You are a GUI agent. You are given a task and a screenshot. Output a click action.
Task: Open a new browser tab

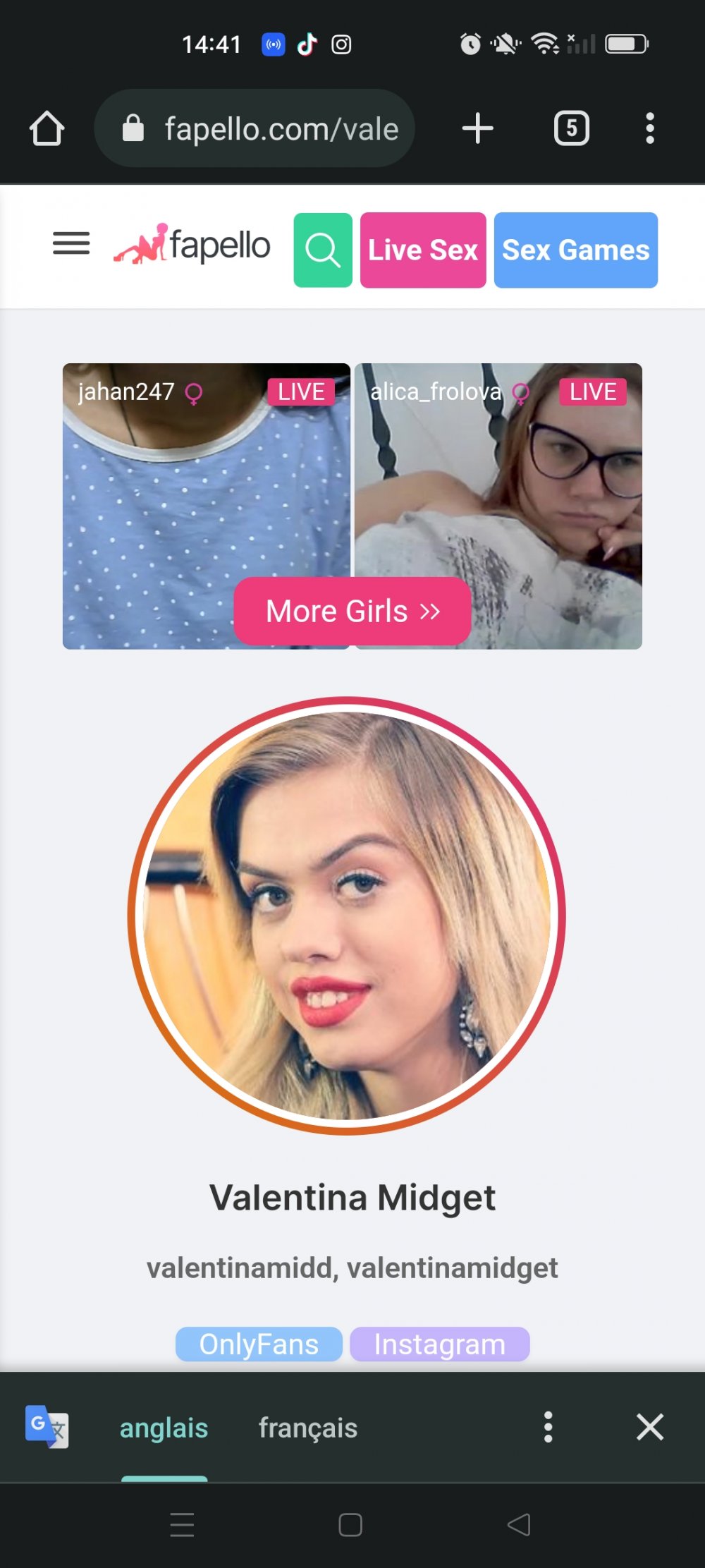477,128
